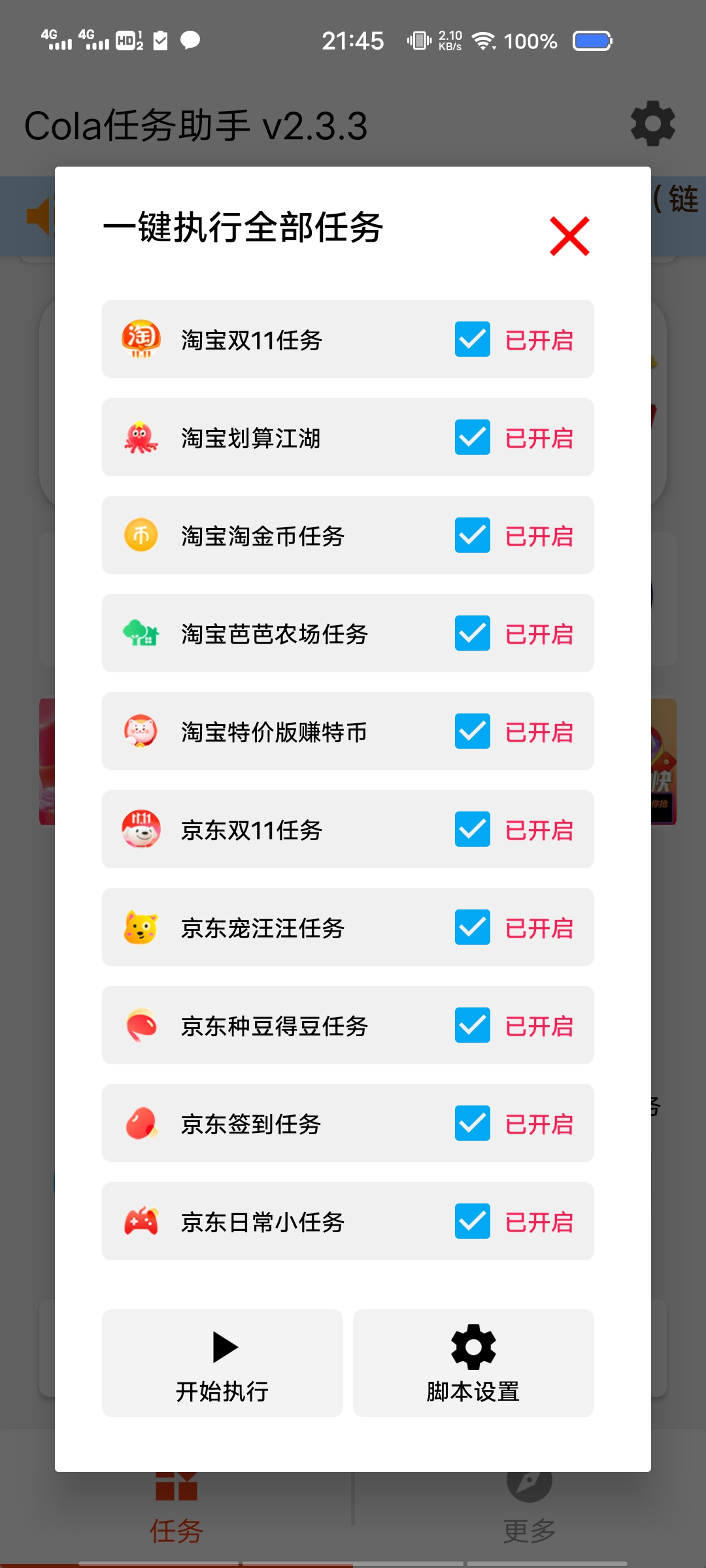Toggle 京东宠汪汪任务 checkbox
Screen dimensions: 706x1568
(473, 927)
